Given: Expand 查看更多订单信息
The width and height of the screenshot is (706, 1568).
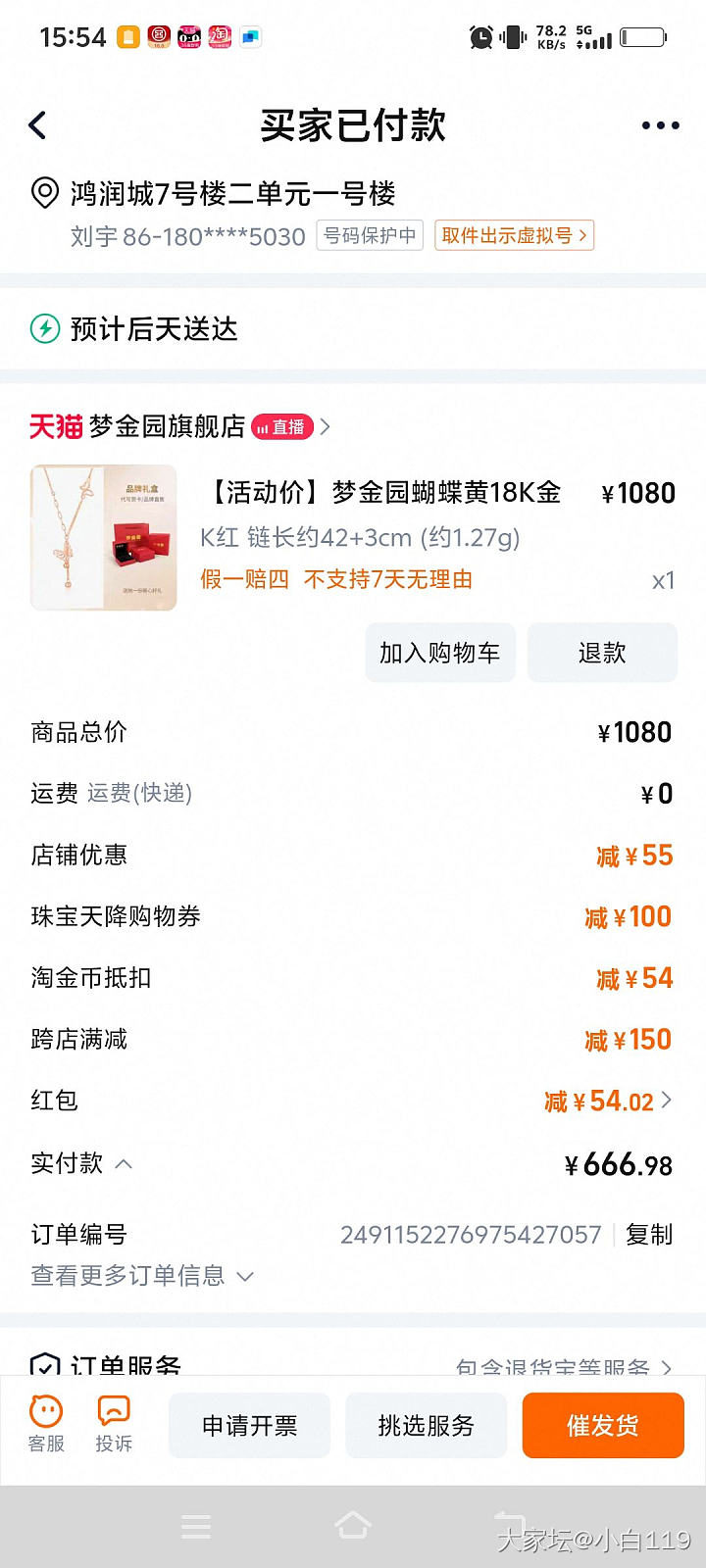Looking at the screenshot, I should point(143,1276).
